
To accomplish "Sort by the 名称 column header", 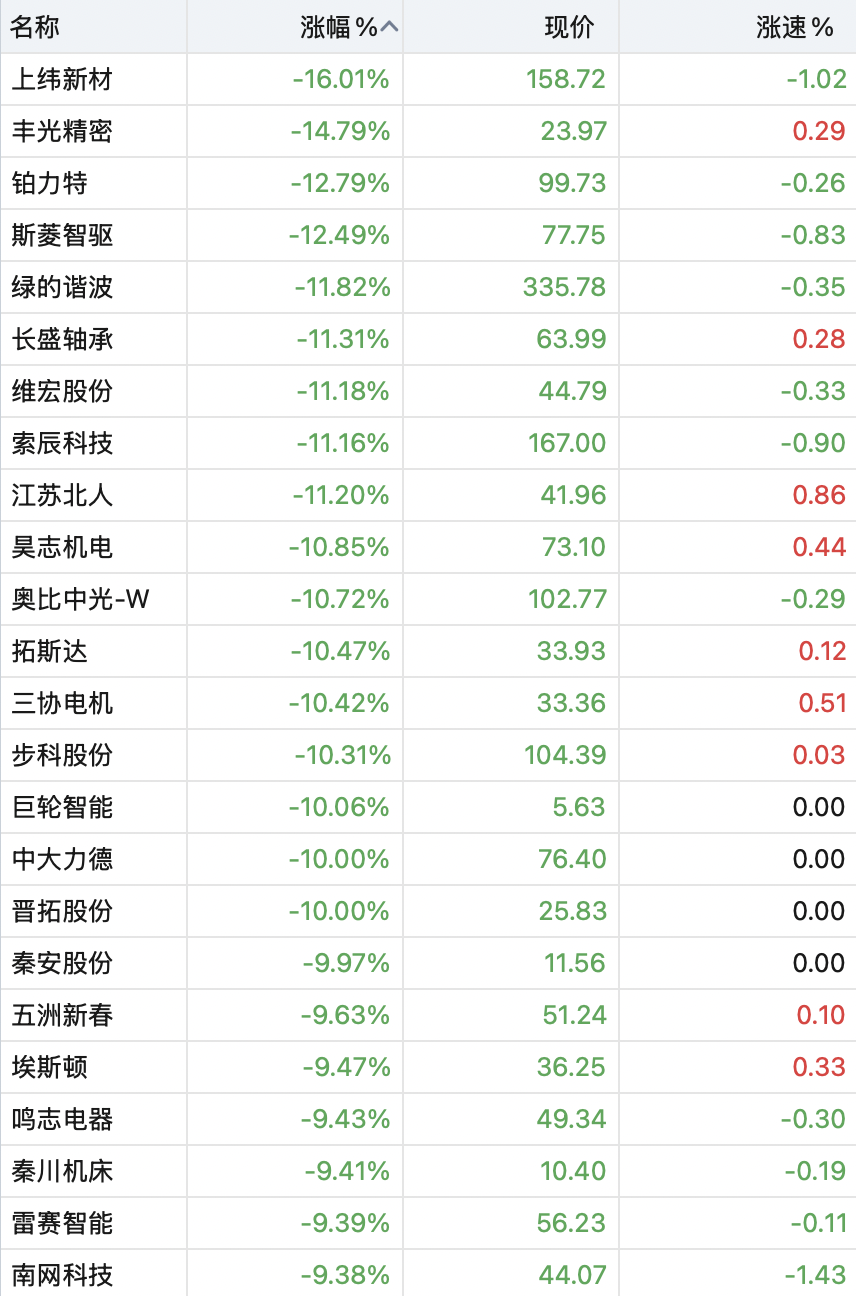I will (x=93, y=27).
